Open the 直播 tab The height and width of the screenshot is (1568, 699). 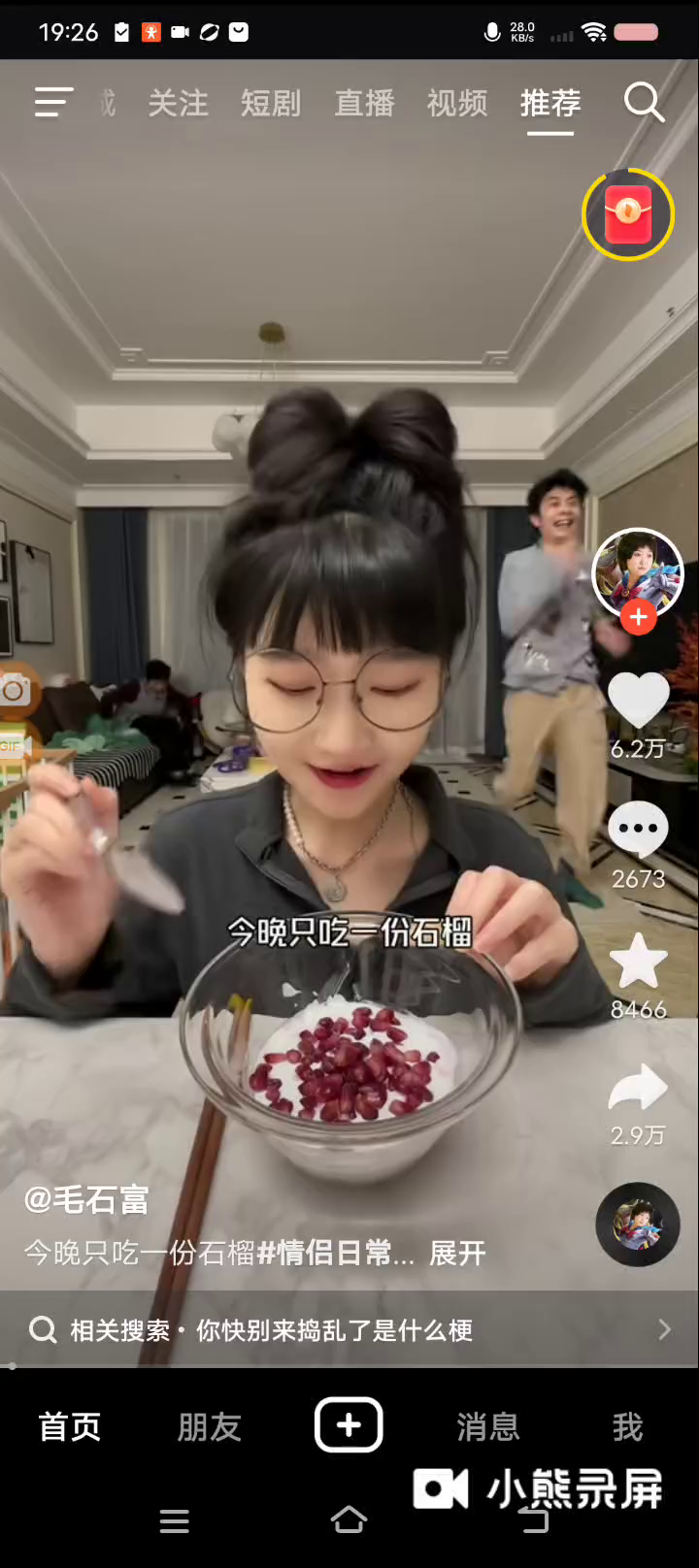coord(364,103)
